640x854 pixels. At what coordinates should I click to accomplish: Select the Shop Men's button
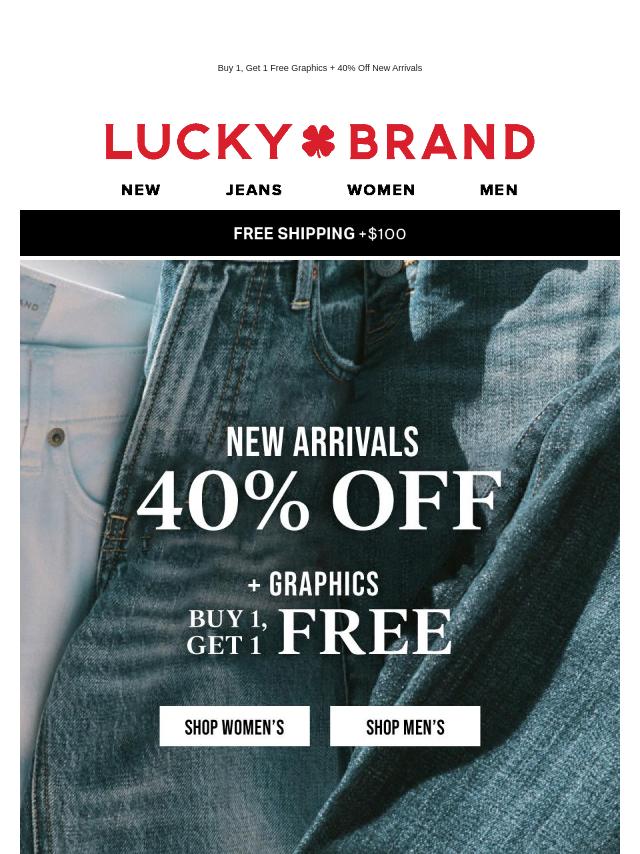click(405, 727)
